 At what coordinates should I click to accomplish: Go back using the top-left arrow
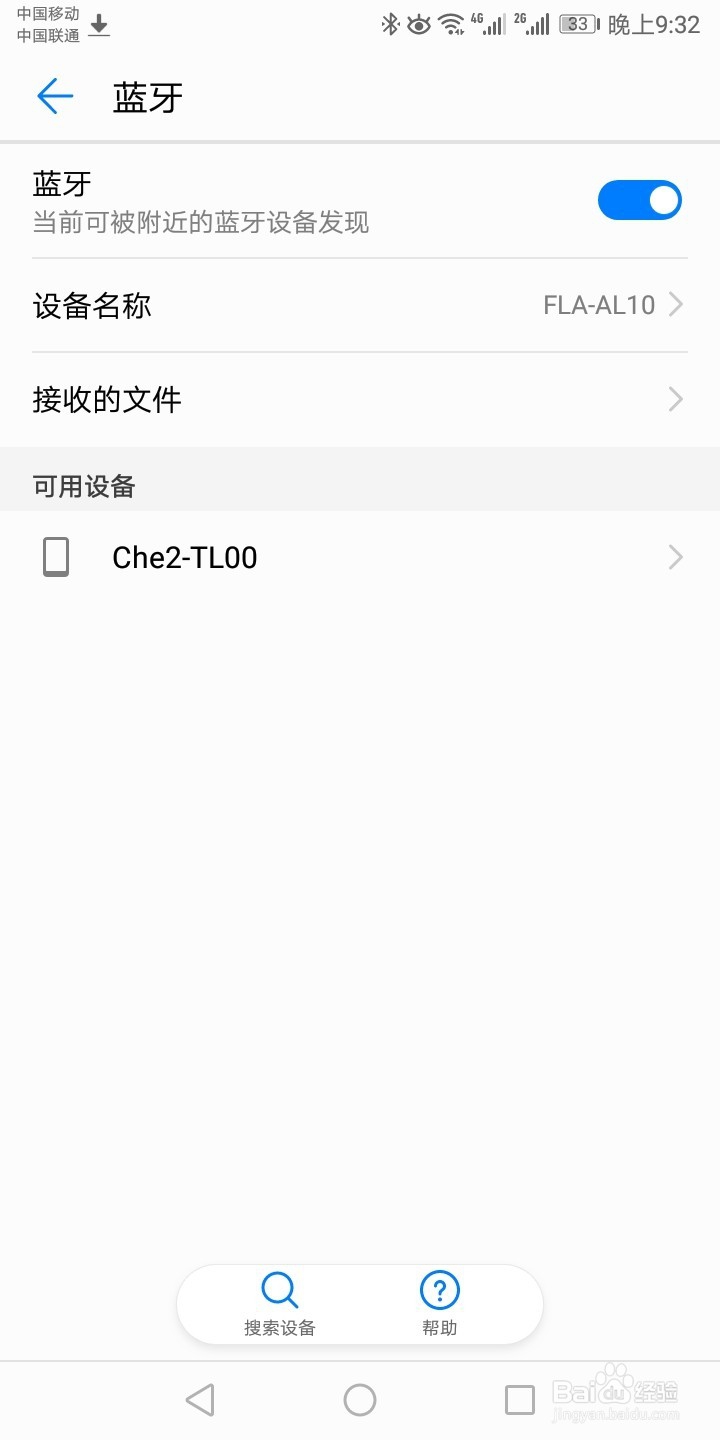pos(55,96)
